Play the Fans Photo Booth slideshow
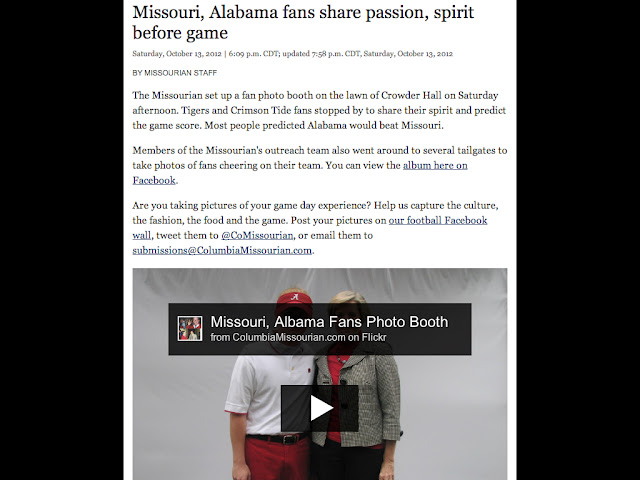 [x=320, y=408]
